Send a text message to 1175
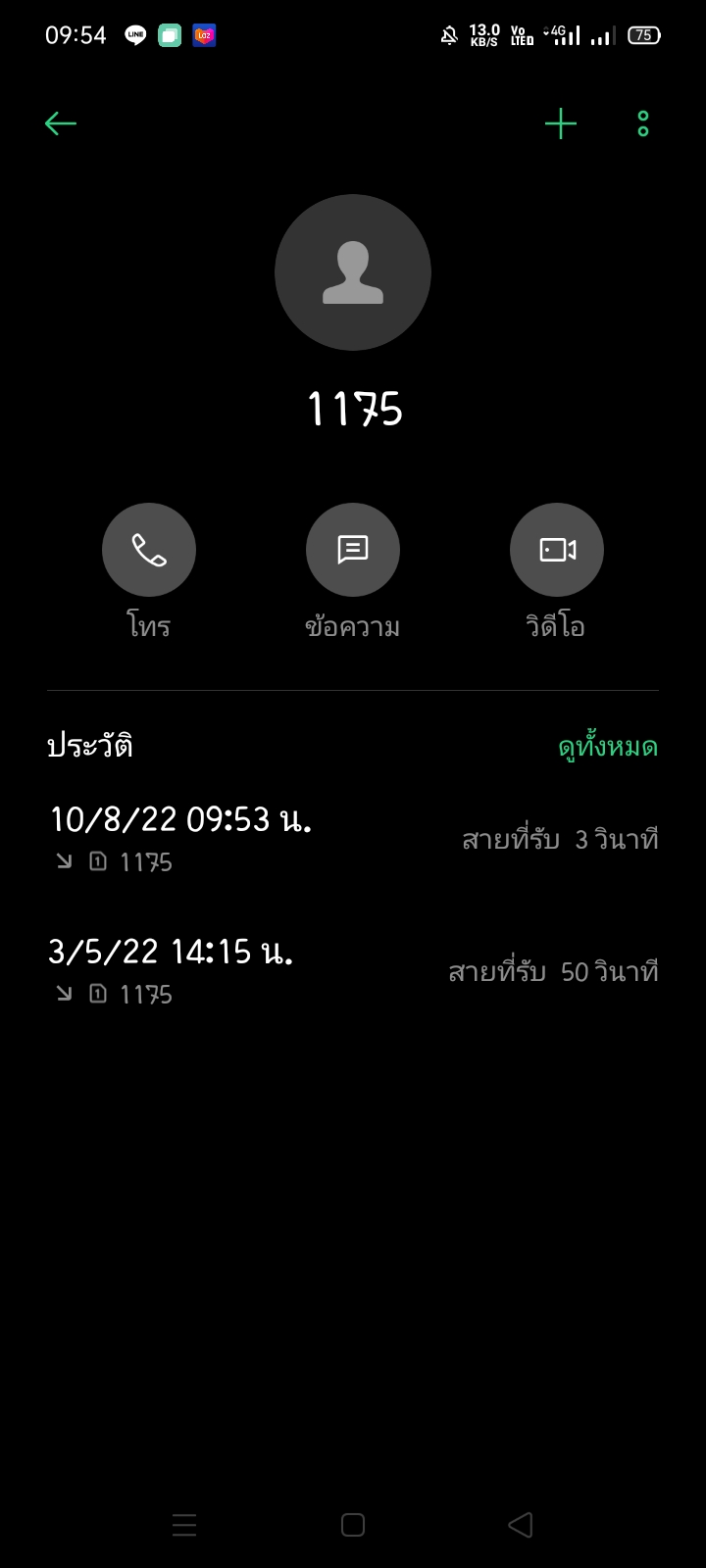The height and width of the screenshot is (1568, 706). pyautogui.click(x=353, y=550)
